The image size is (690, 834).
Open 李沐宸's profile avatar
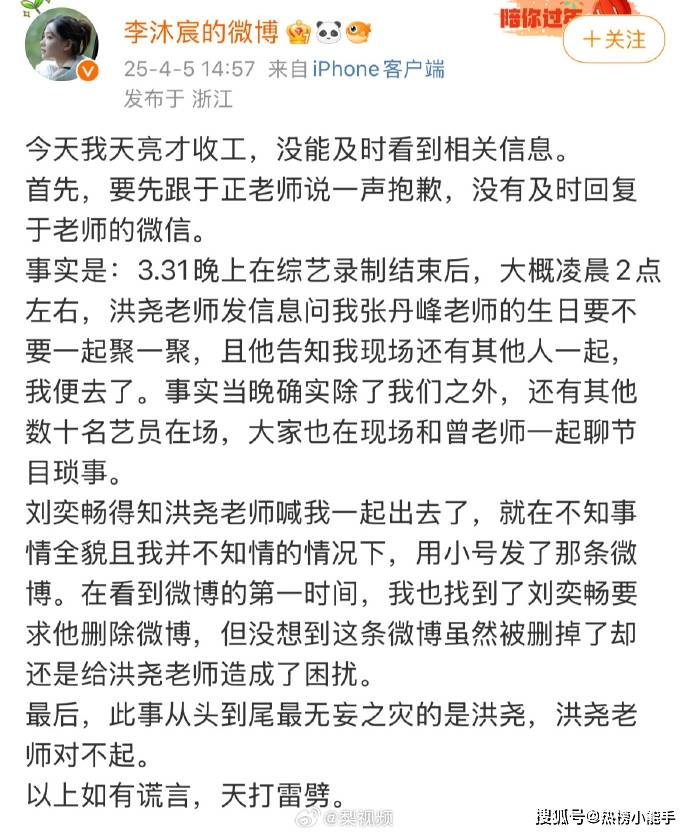click(62, 44)
